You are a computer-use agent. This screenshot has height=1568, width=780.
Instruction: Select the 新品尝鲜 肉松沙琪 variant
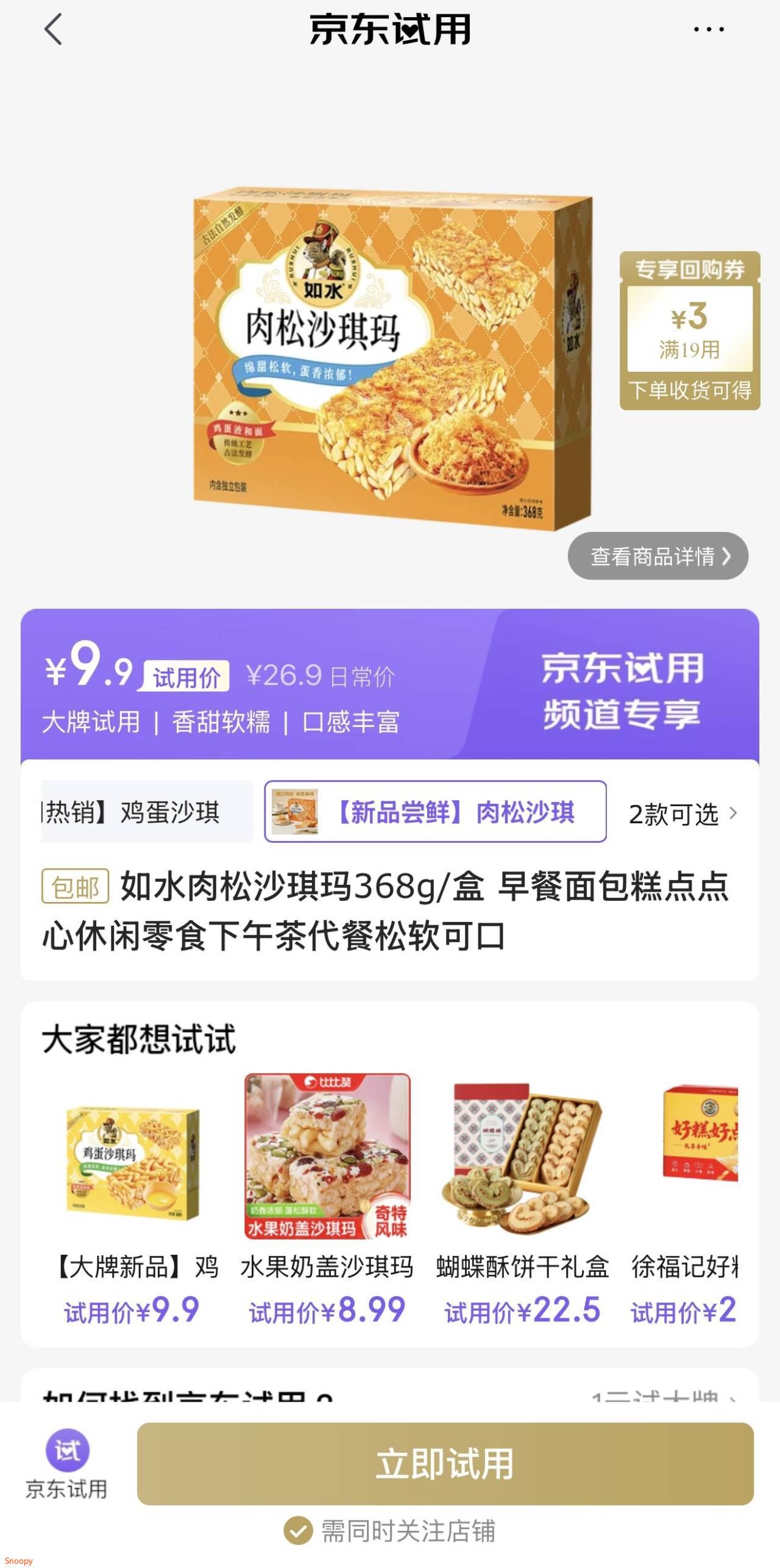(435, 812)
